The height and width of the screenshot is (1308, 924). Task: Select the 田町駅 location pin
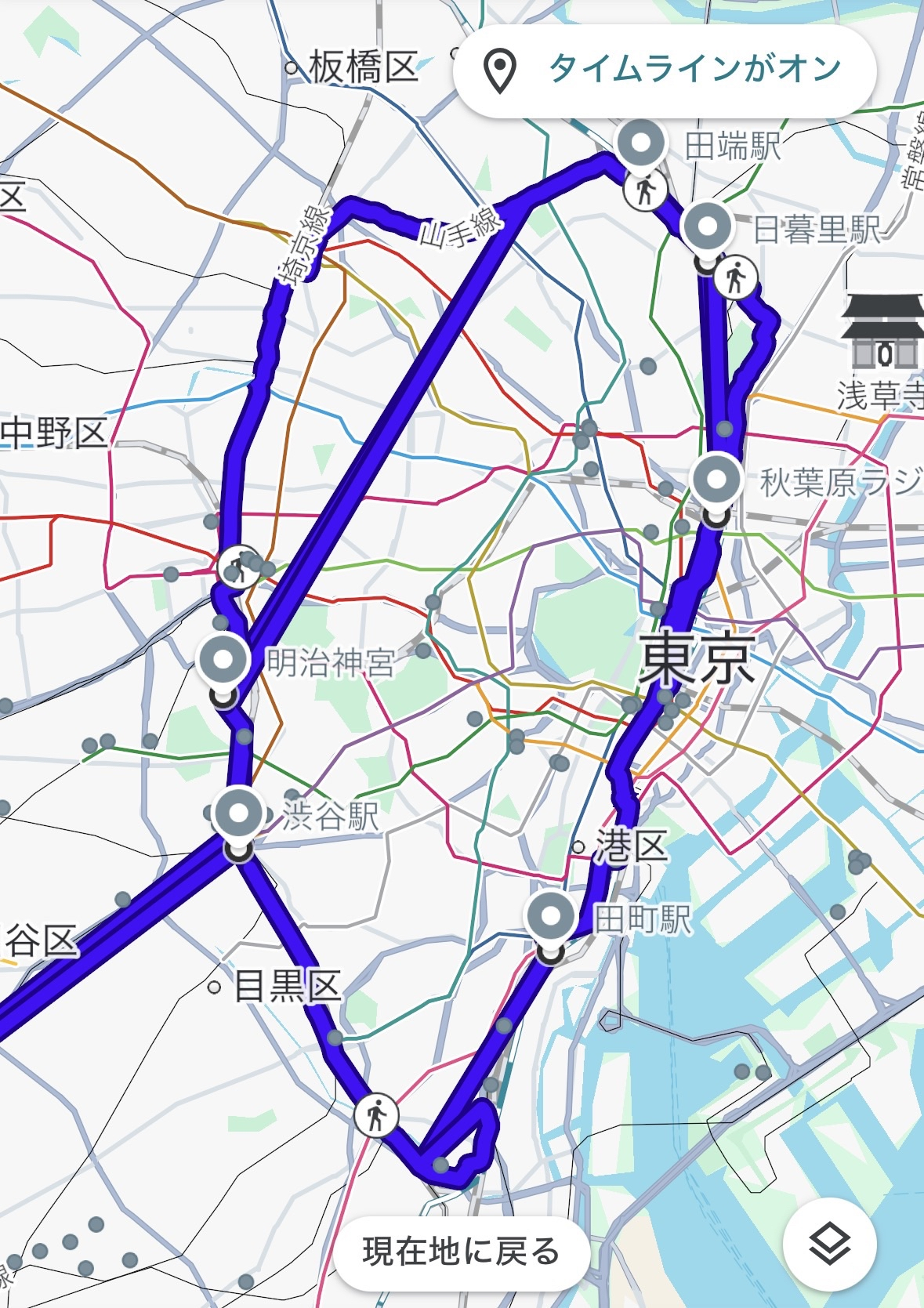click(x=552, y=916)
